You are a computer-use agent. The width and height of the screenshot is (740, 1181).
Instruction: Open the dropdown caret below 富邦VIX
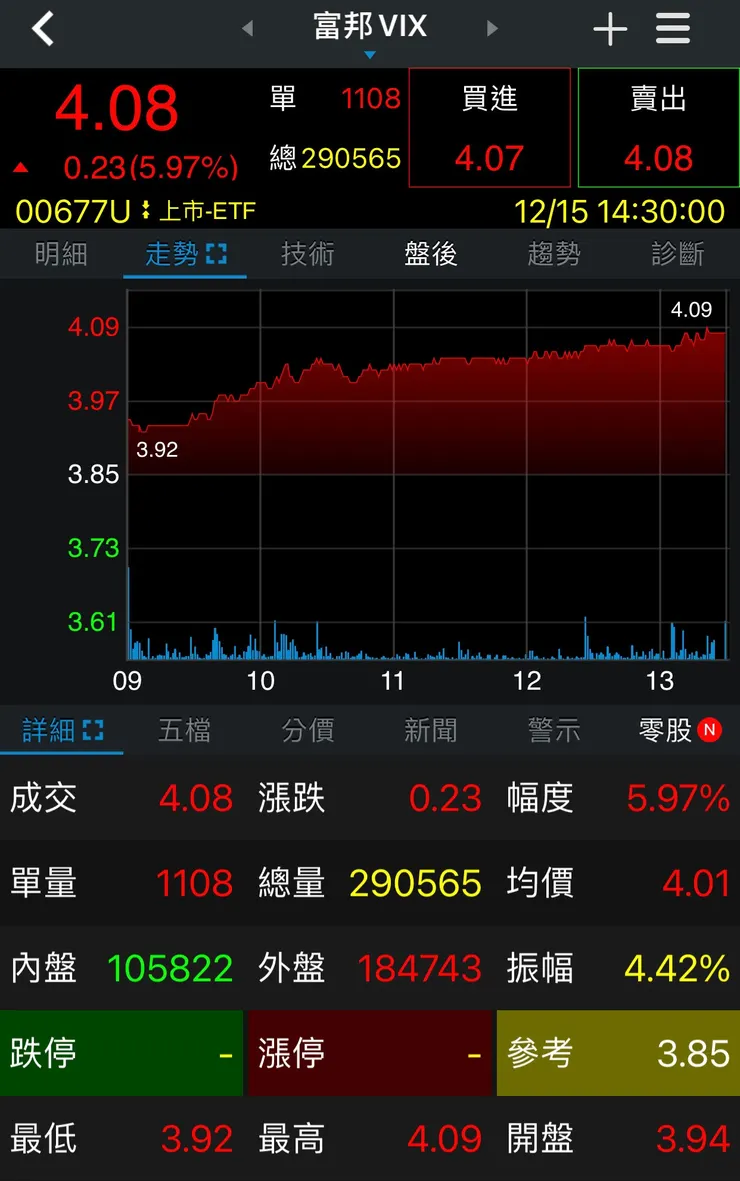tap(370, 55)
